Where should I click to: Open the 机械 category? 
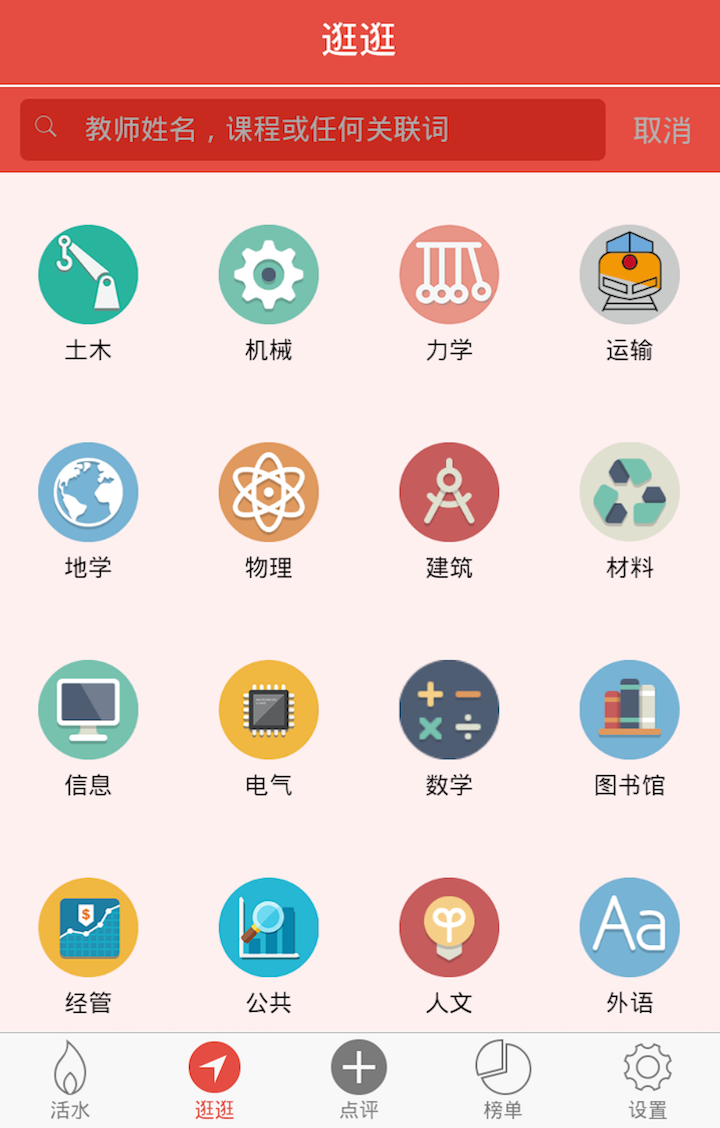(268, 275)
